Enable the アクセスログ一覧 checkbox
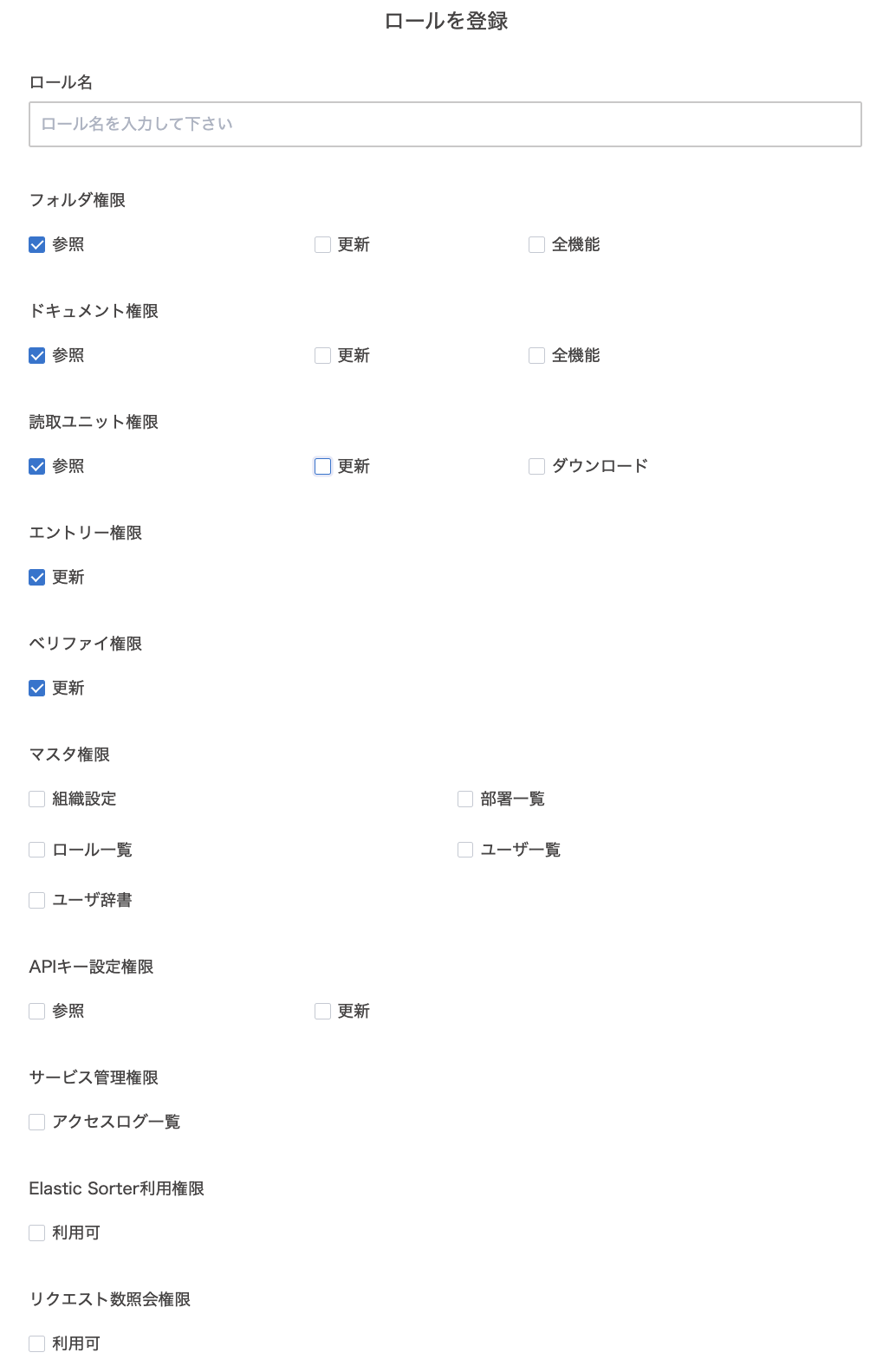The width and height of the screenshot is (896, 1372). tap(37, 1123)
